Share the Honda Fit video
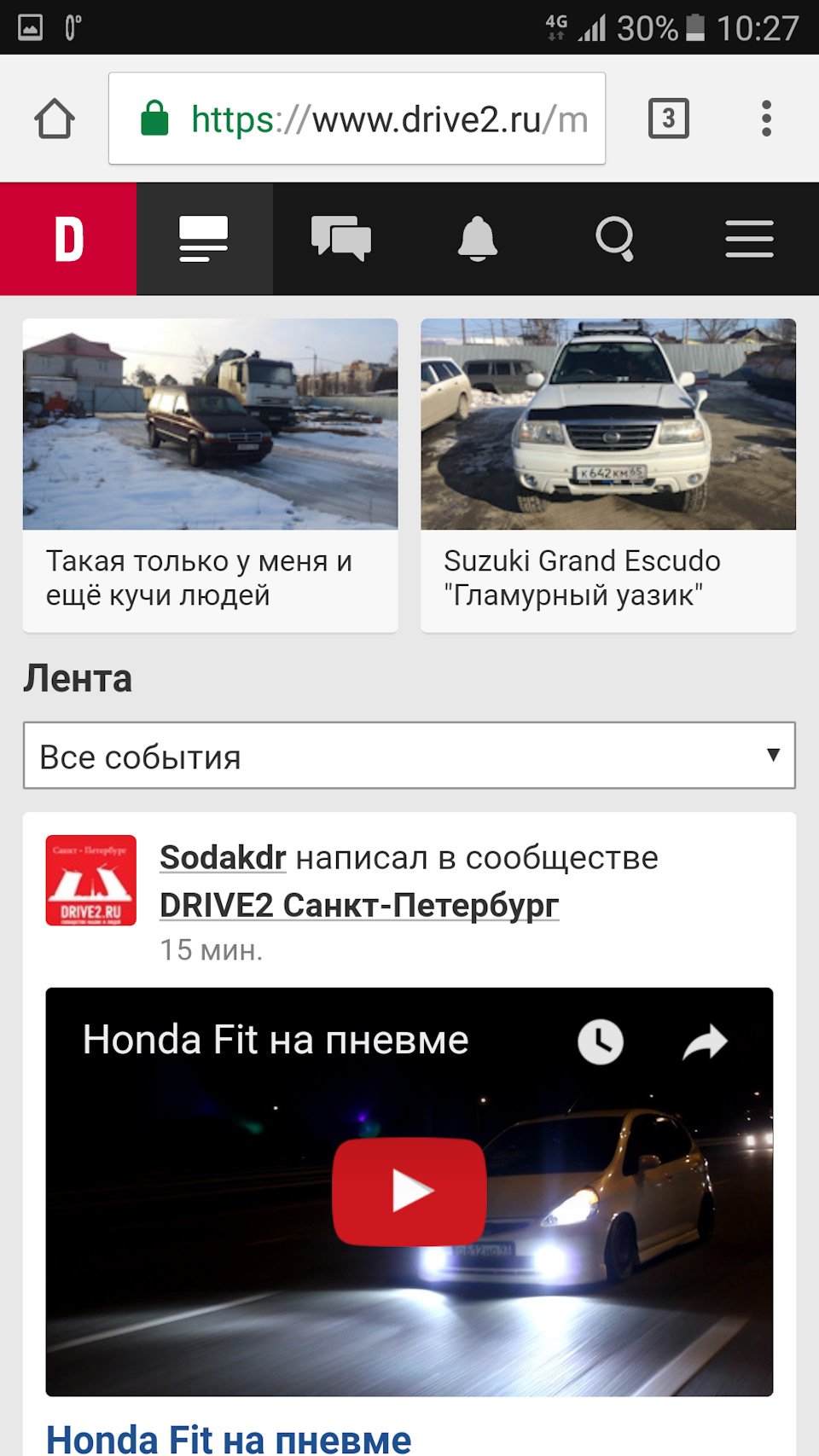The image size is (819, 1456). (705, 1041)
